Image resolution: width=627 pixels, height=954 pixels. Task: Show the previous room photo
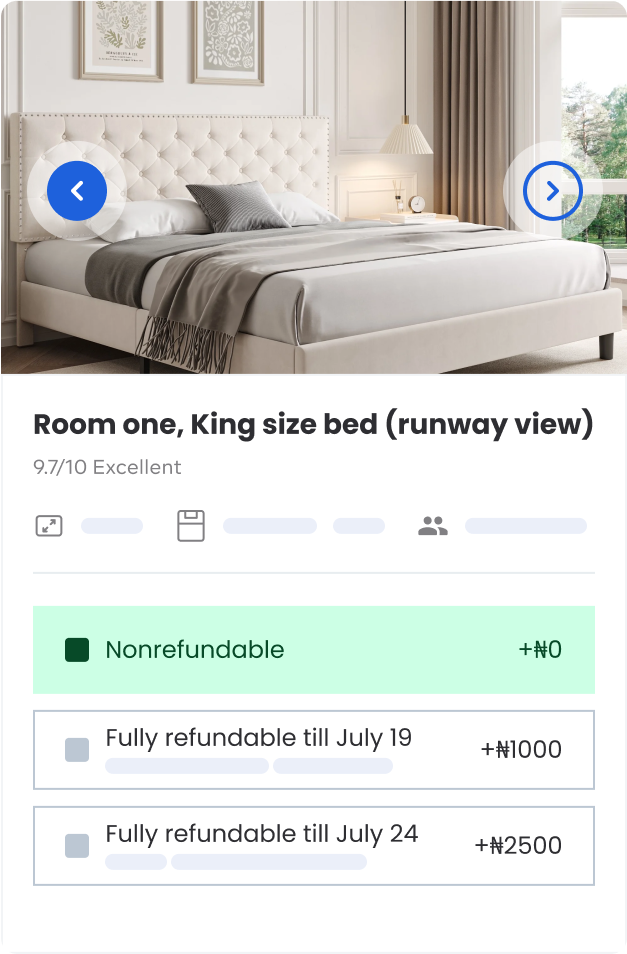pos(77,190)
